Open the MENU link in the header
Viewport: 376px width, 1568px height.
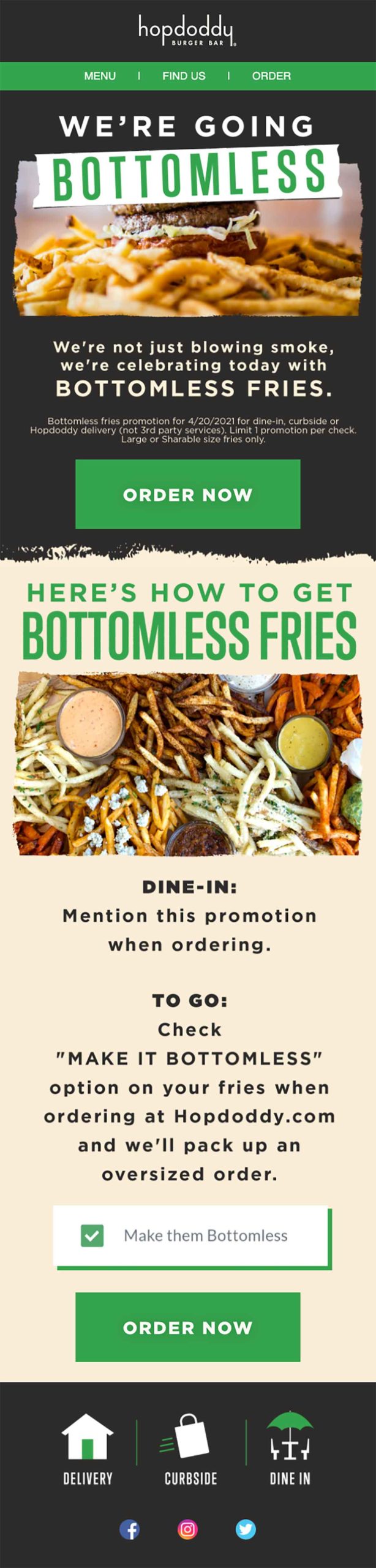[x=100, y=76]
